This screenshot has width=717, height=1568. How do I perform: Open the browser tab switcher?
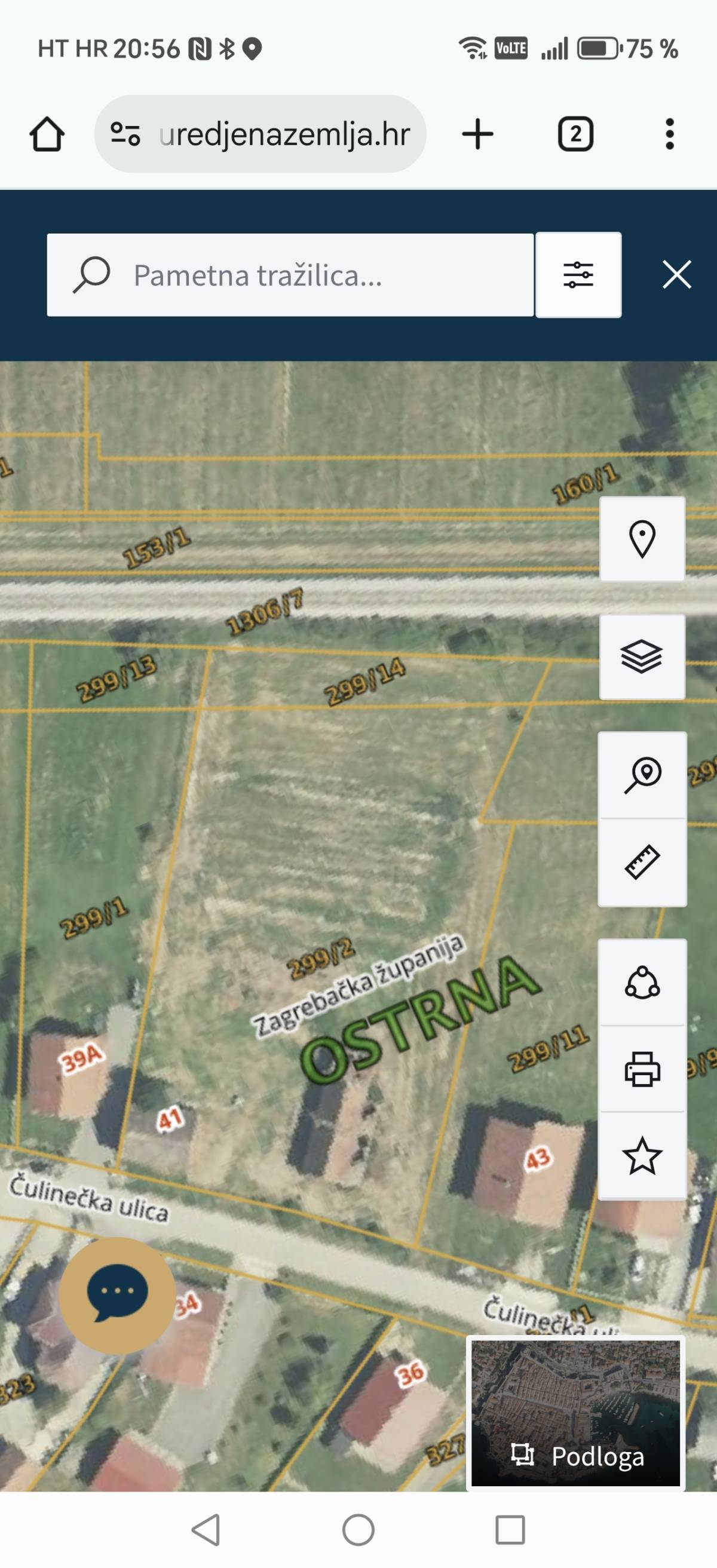(575, 134)
